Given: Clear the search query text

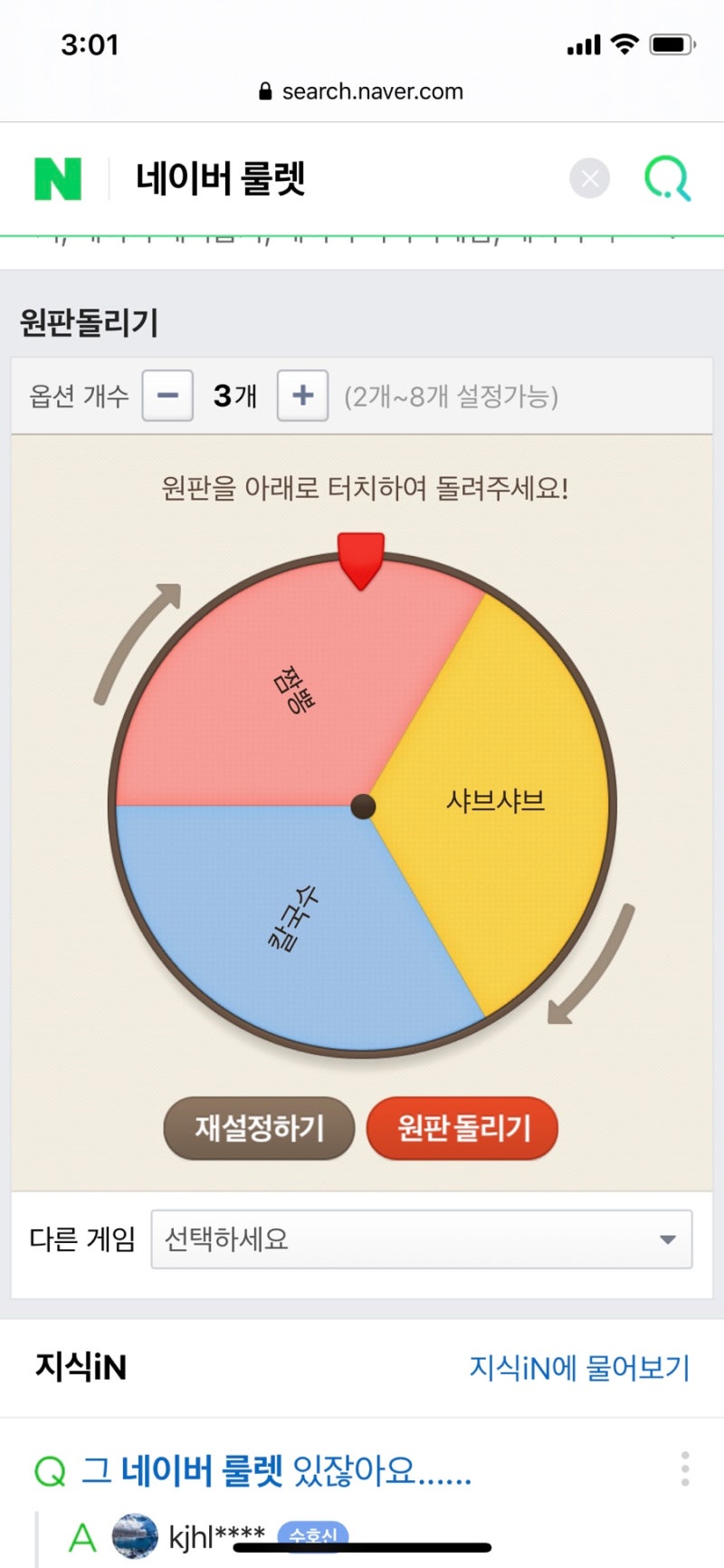Looking at the screenshot, I should [589, 179].
